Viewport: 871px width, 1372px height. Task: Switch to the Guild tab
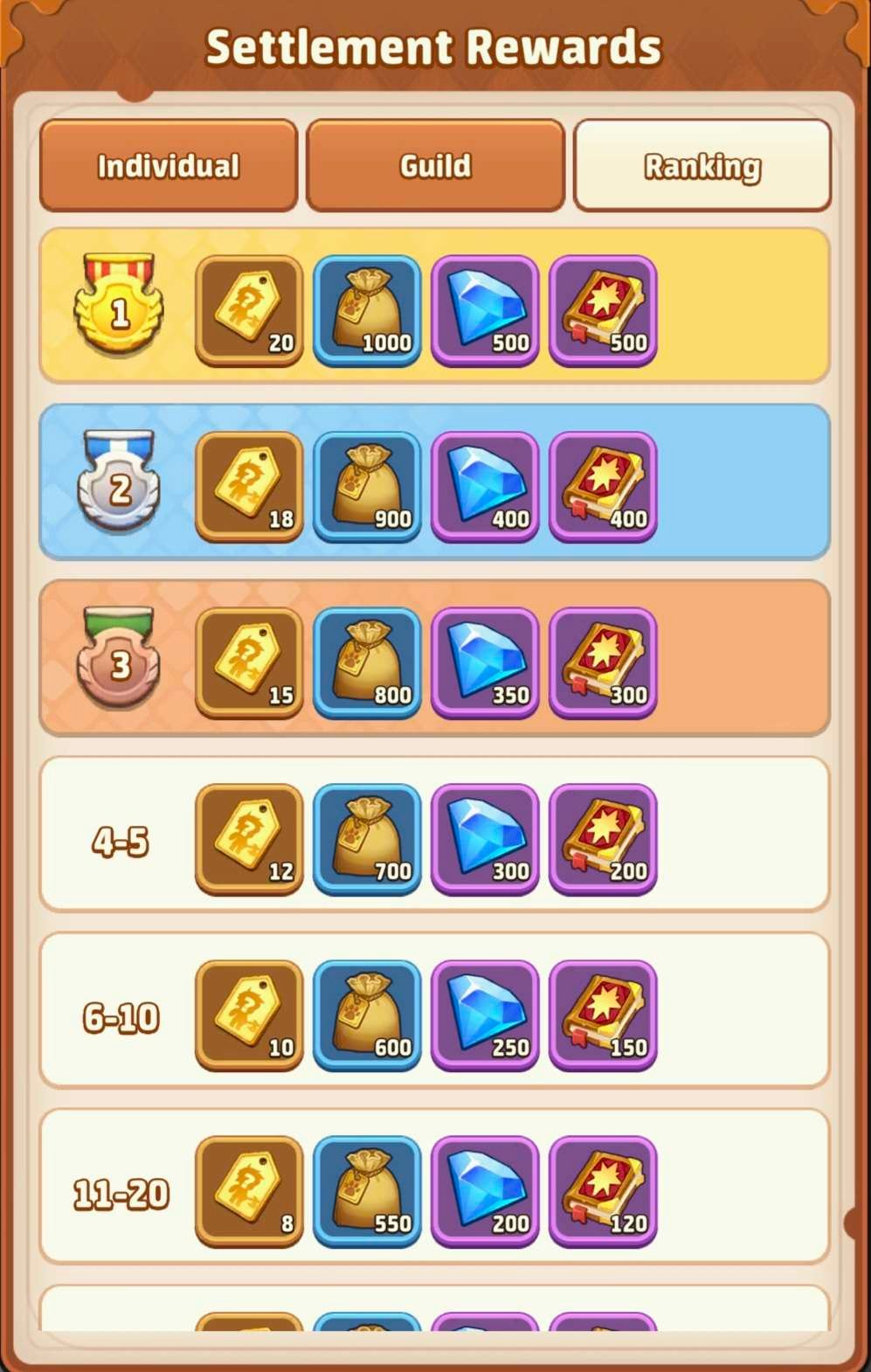(x=435, y=166)
